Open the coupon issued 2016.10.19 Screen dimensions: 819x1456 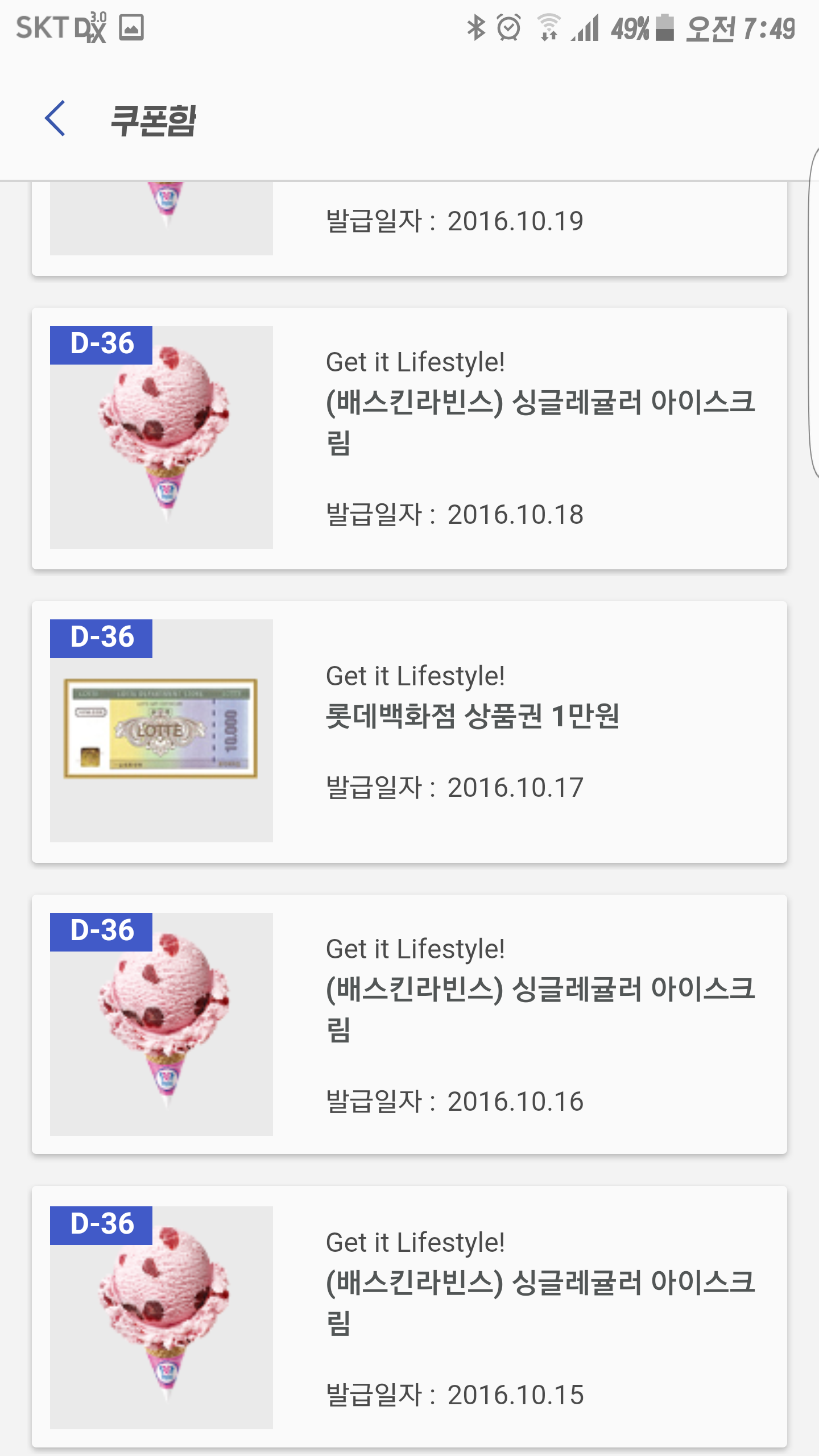tap(409, 229)
